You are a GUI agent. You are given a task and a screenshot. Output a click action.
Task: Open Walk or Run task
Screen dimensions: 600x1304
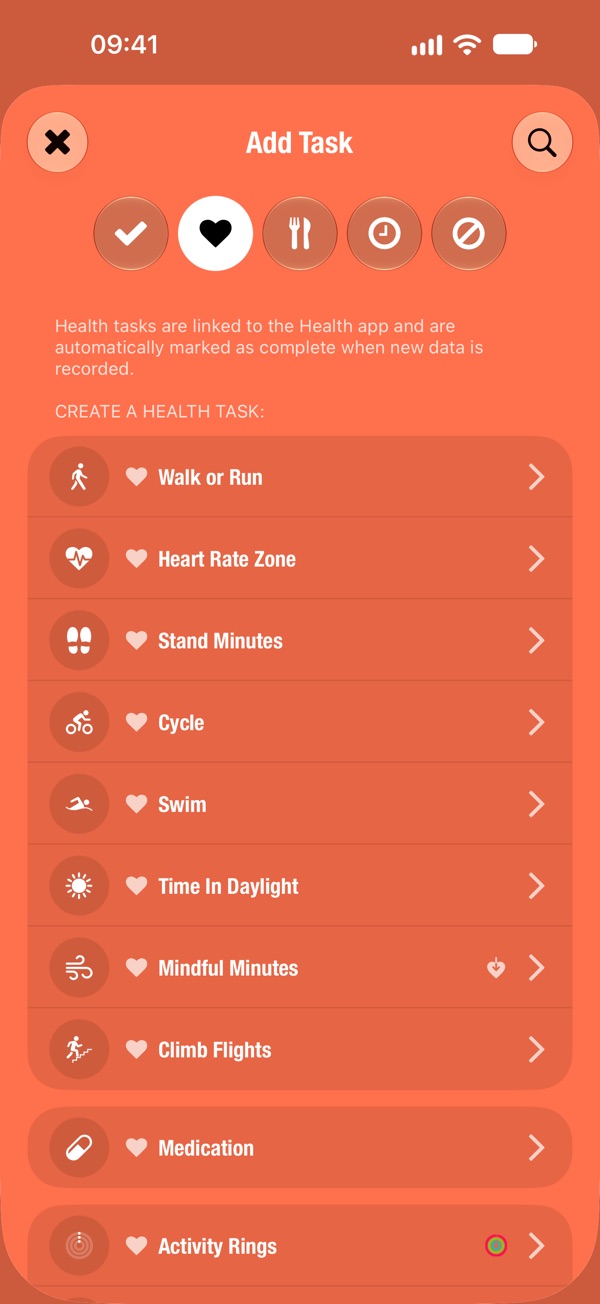[300, 477]
